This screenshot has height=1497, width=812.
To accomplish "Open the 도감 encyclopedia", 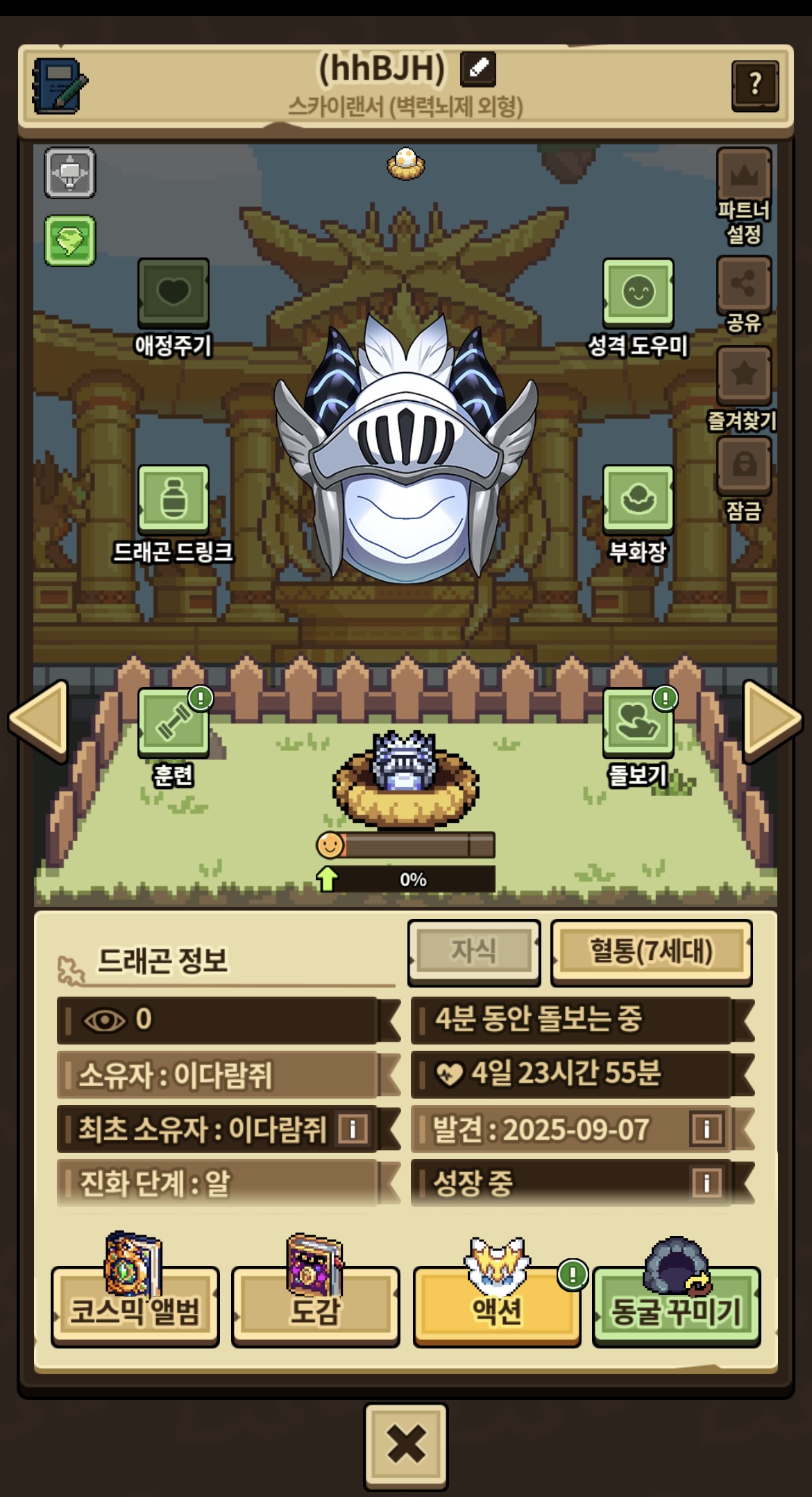I will click(x=315, y=1309).
